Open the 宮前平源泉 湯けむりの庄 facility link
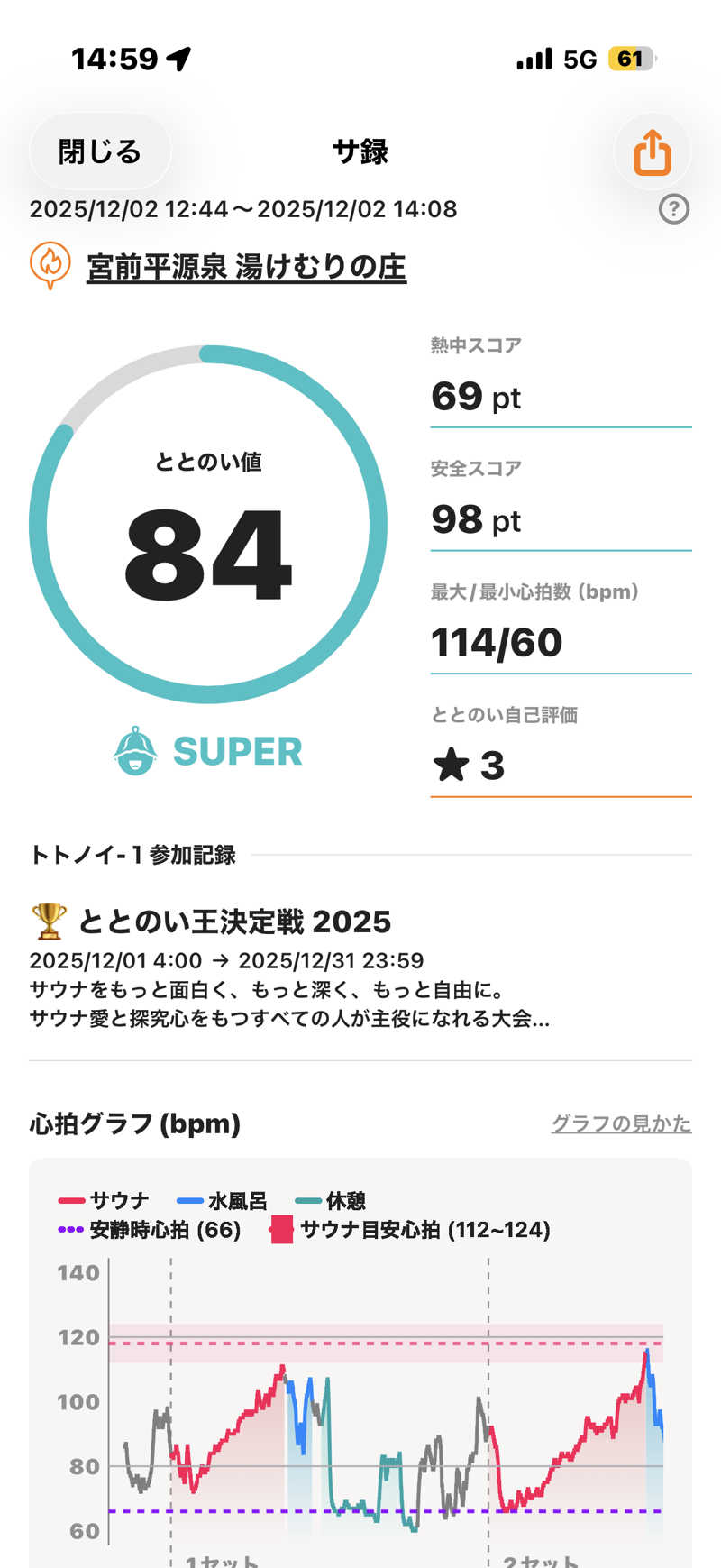 (x=246, y=267)
